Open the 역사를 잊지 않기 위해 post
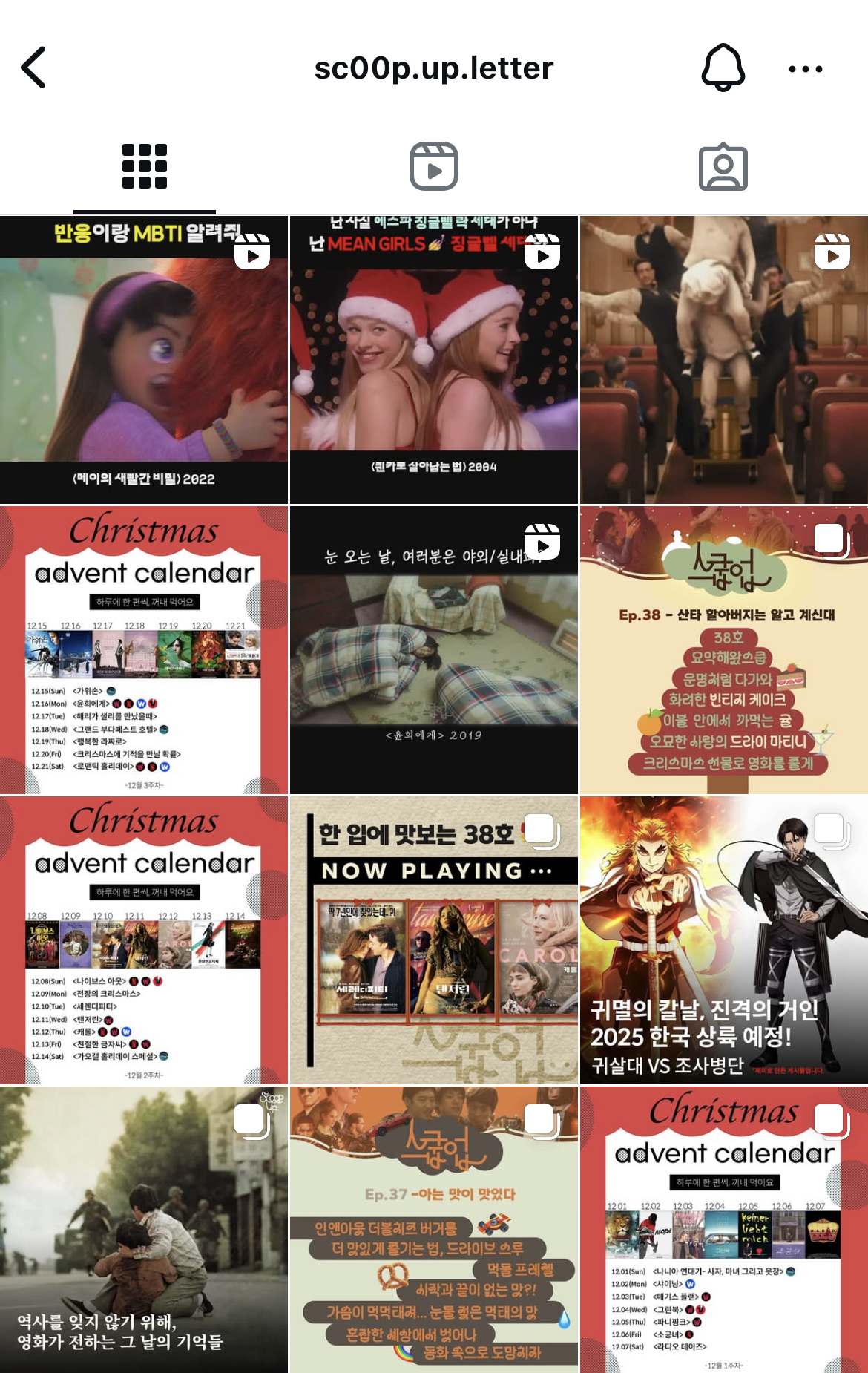The width and height of the screenshot is (868, 1373). click(144, 1230)
